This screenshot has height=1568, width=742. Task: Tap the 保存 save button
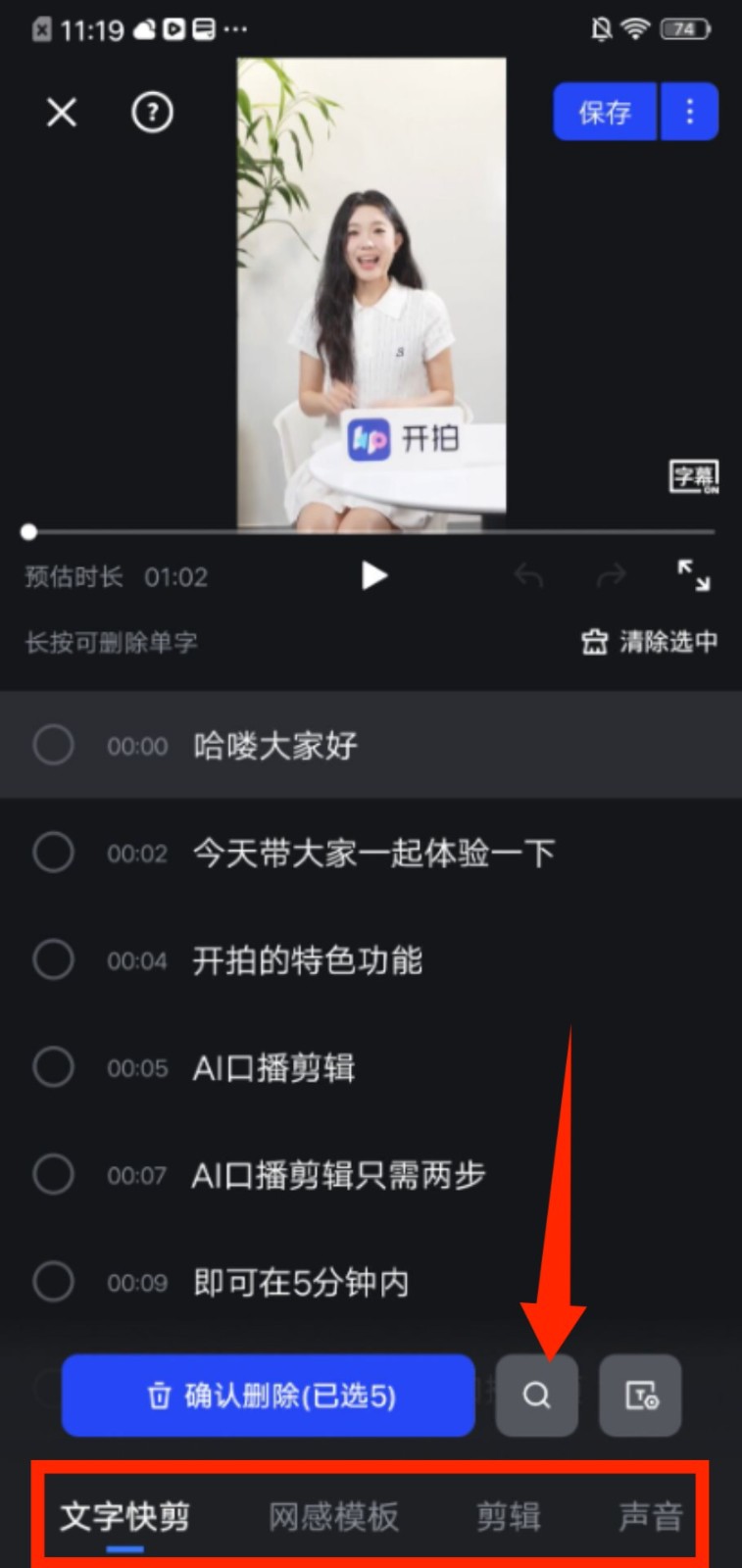point(604,112)
